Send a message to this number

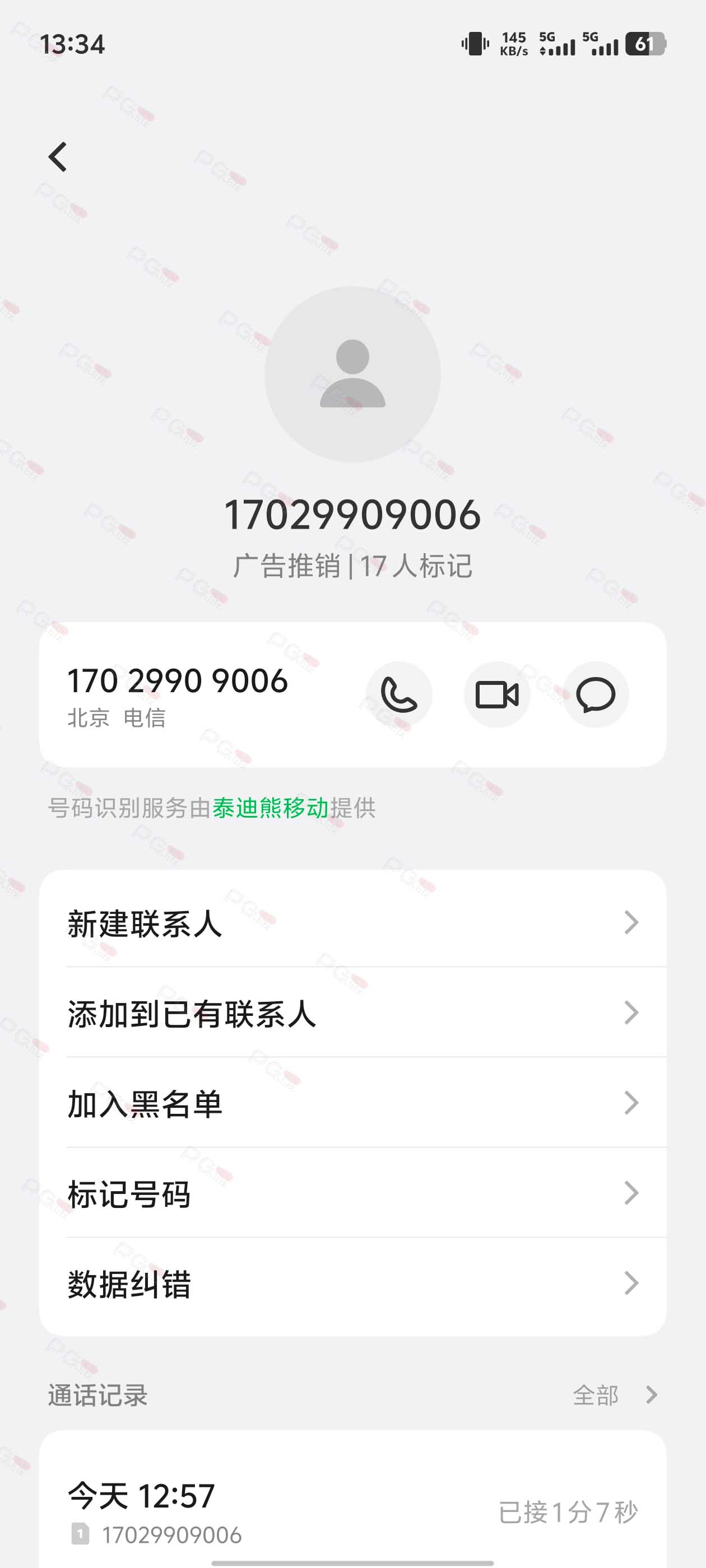[595, 694]
